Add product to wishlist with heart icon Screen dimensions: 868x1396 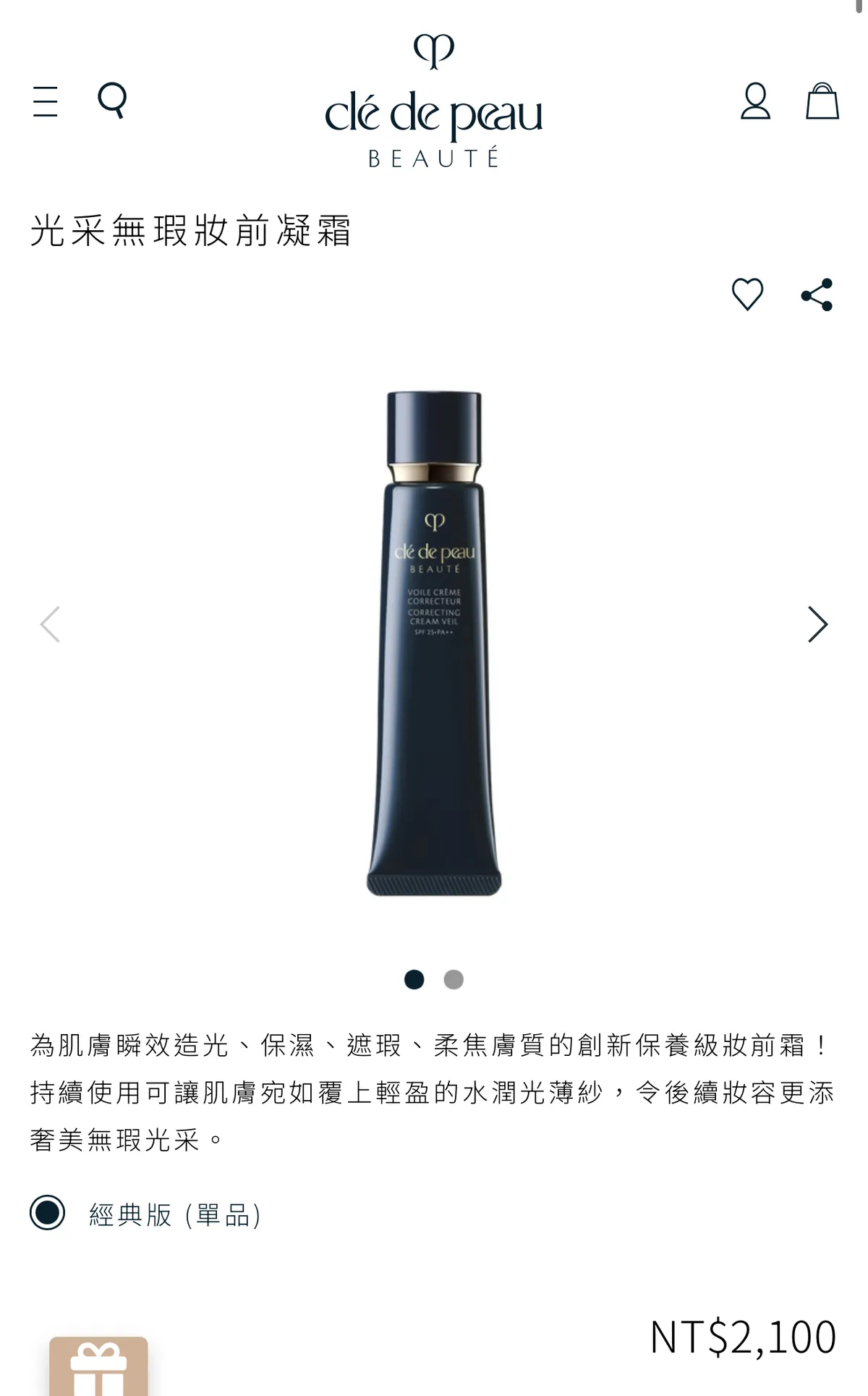pyautogui.click(x=747, y=295)
